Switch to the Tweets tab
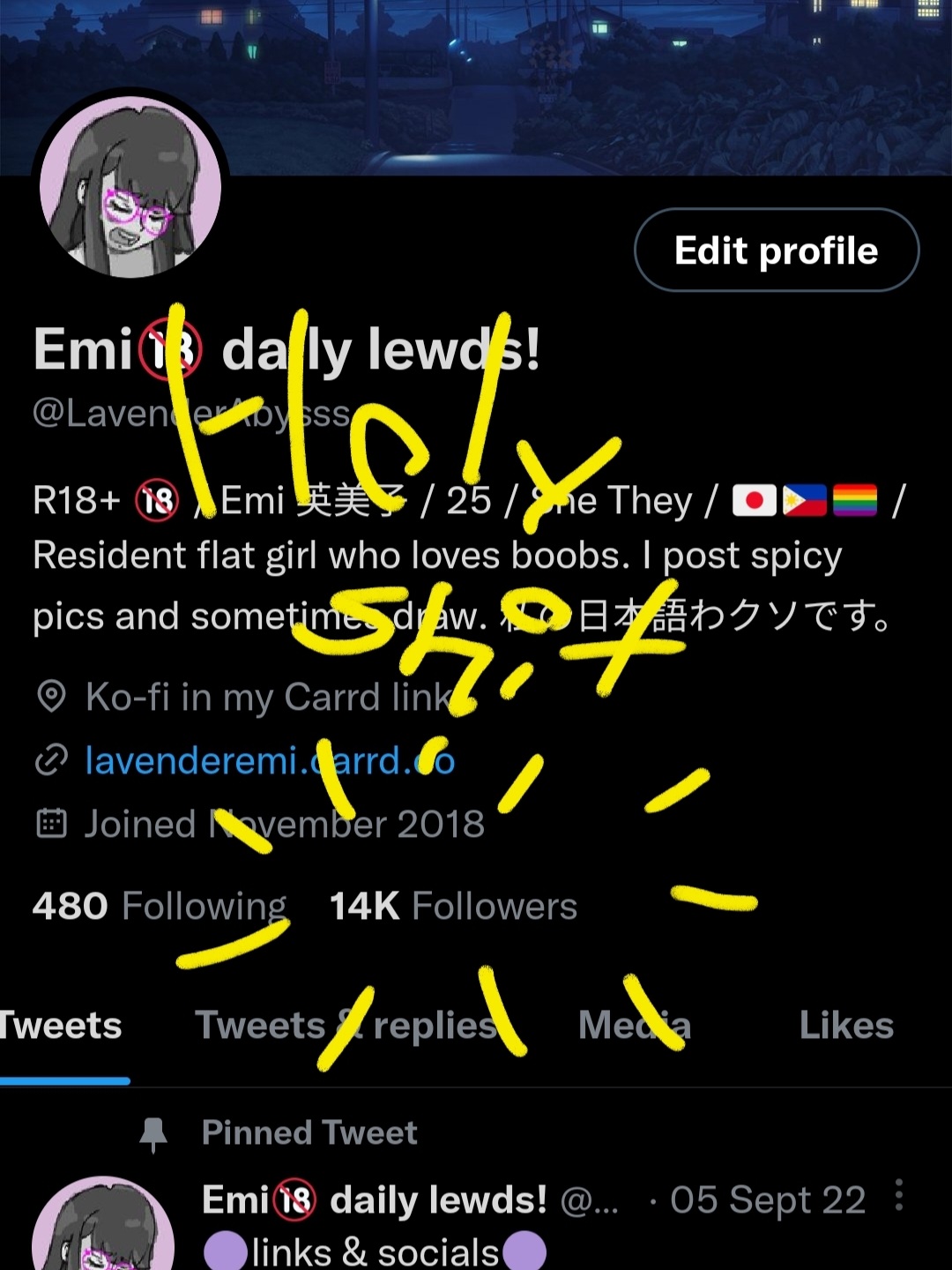This screenshot has width=952, height=1270. click(x=60, y=1026)
